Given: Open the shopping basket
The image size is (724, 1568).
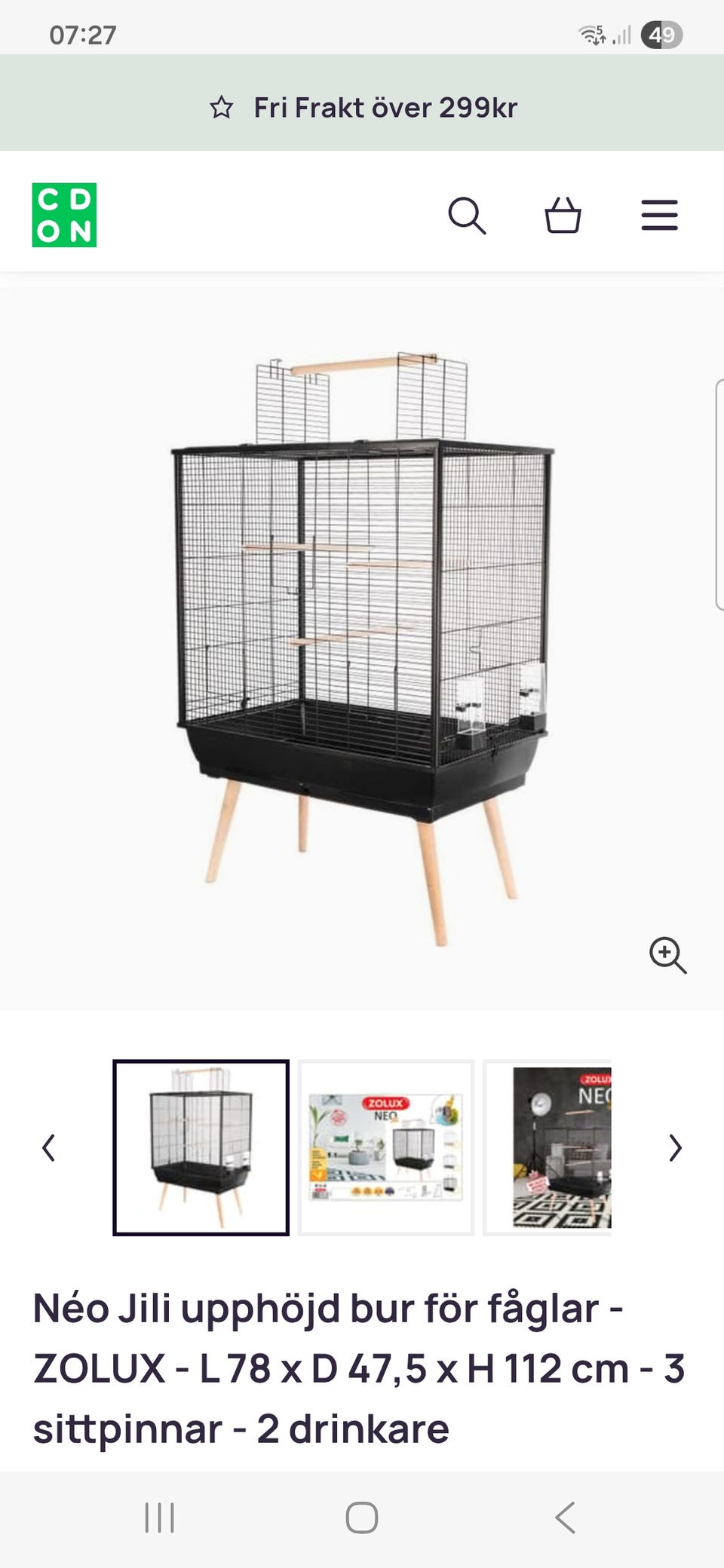Looking at the screenshot, I should click(x=563, y=216).
